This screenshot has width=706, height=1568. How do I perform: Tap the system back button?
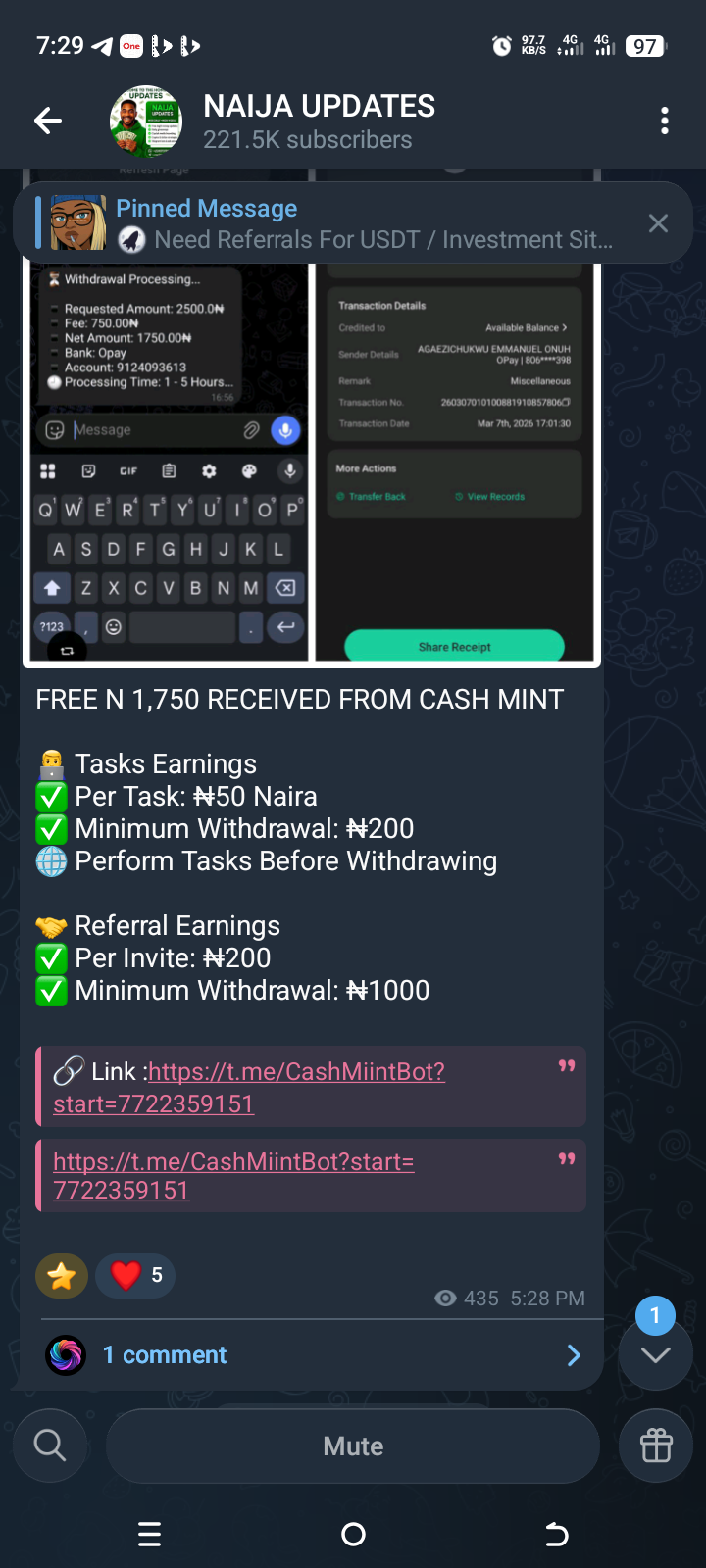pos(556,1534)
